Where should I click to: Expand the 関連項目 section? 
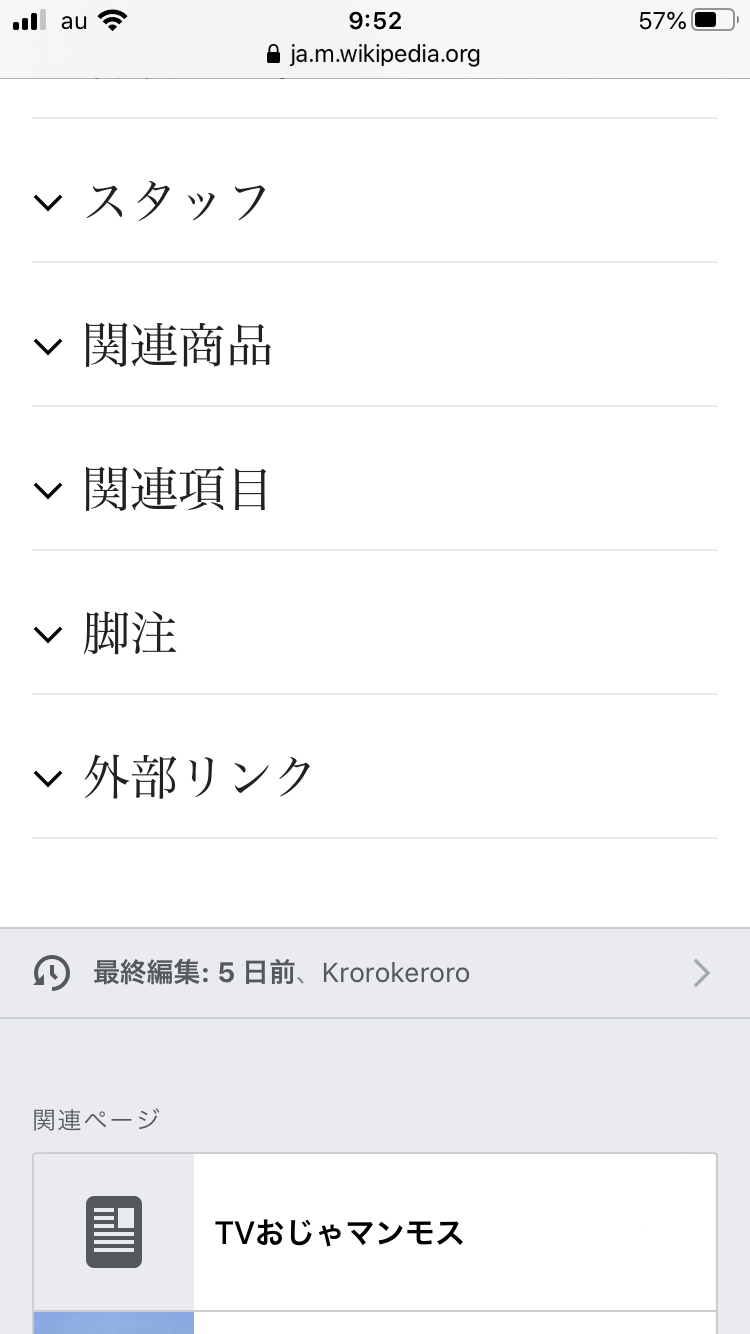coord(177,489)
